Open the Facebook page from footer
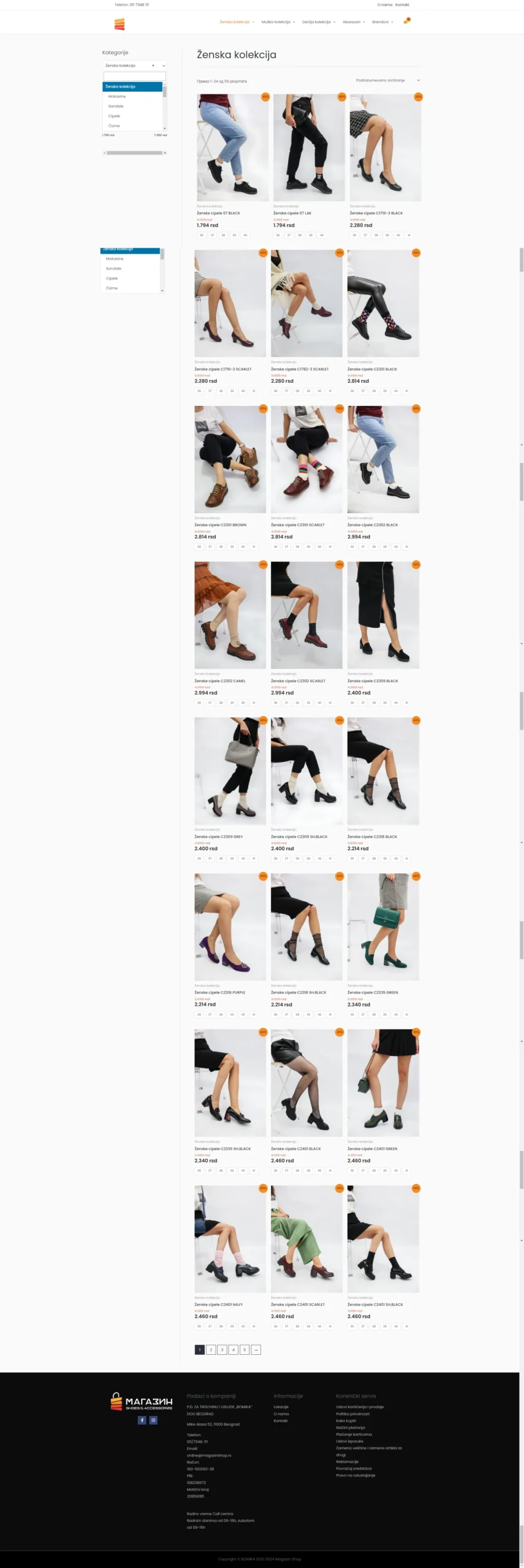This screenshot has height=1568, width=524. pos(142,1420)
